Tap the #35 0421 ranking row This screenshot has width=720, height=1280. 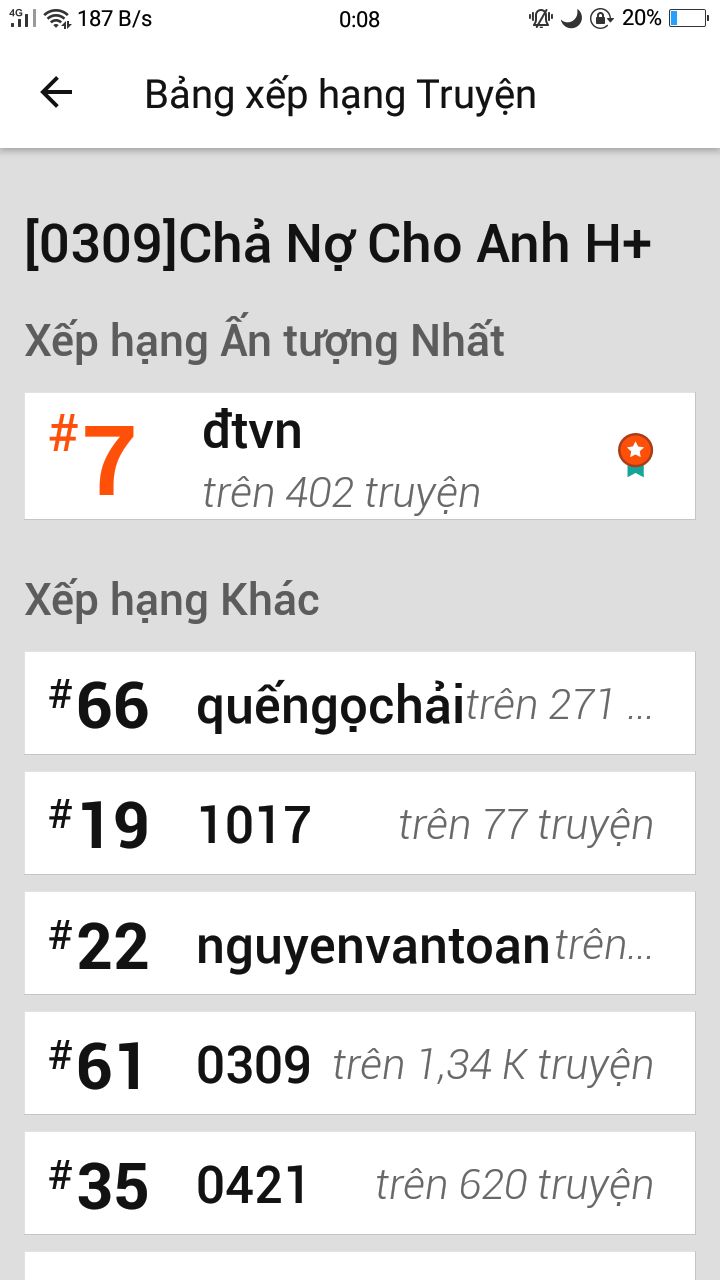(360, 1183)
